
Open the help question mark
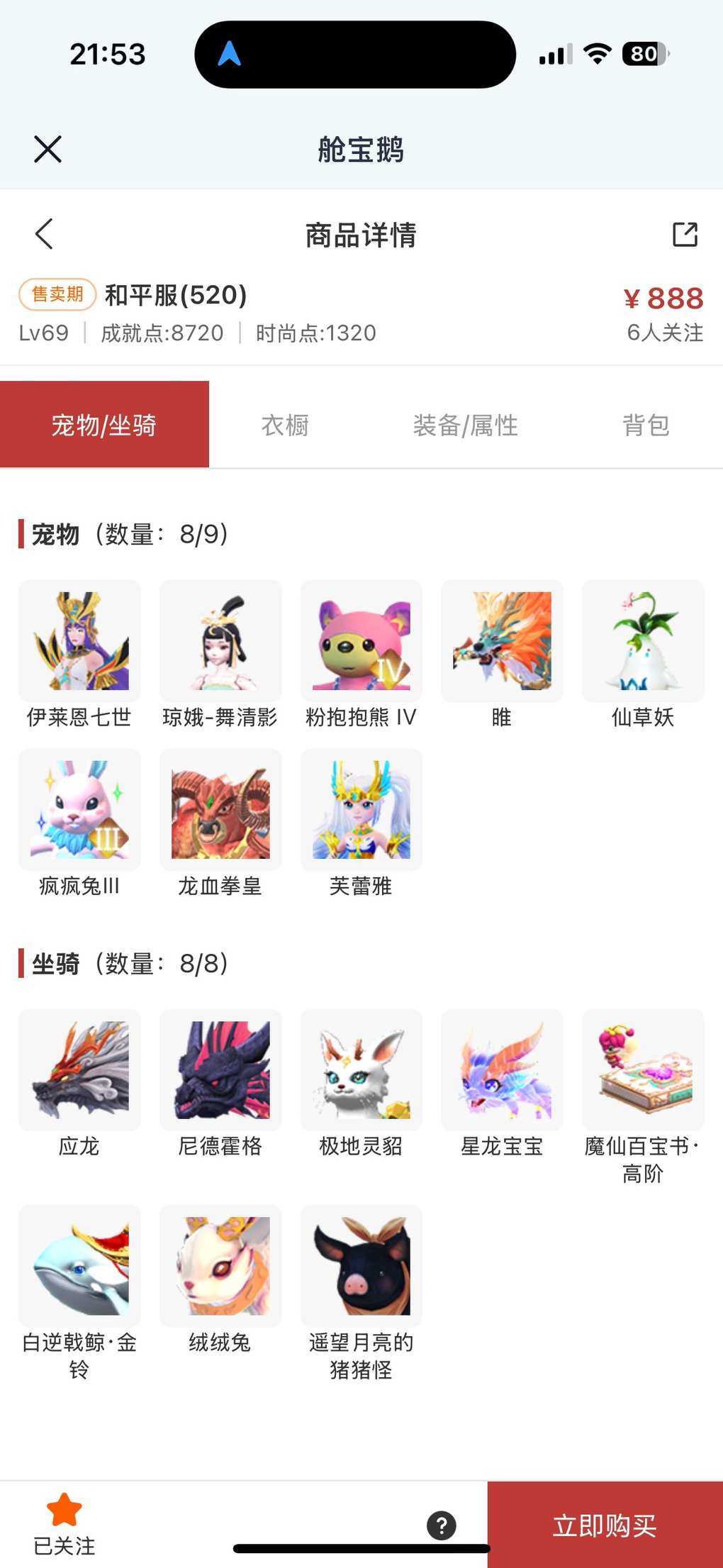[x=442, y=1525]
